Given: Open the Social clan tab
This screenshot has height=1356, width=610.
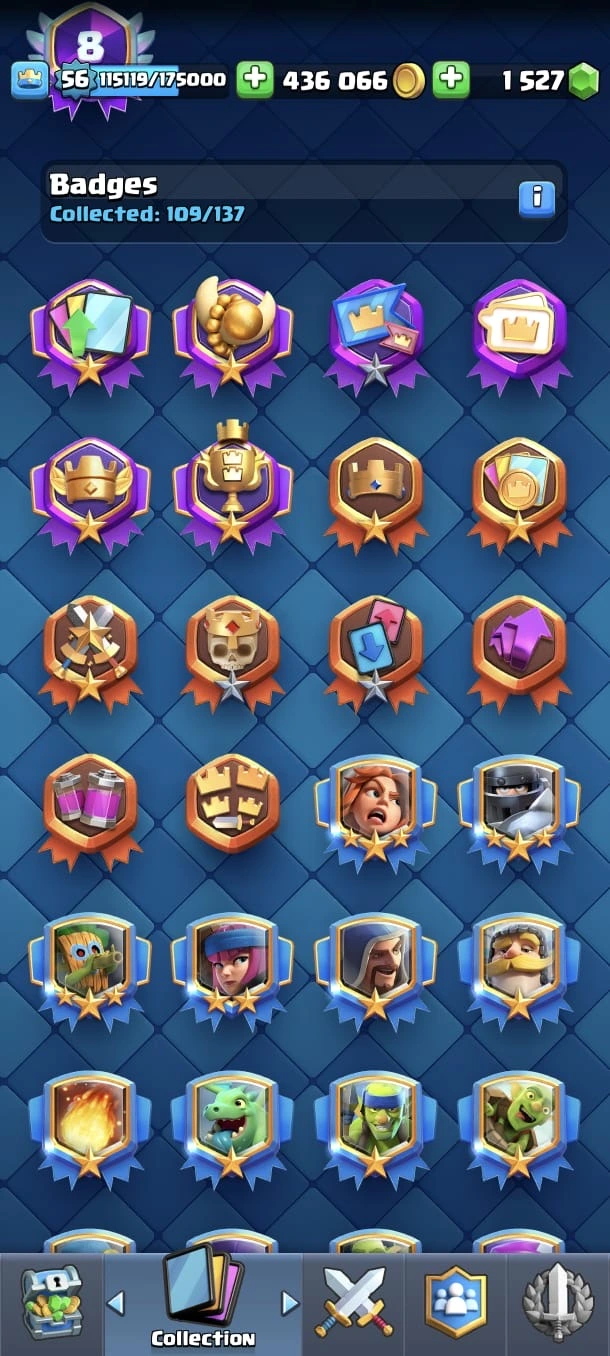Looking at the screenshot, I should coord(455,1302).
